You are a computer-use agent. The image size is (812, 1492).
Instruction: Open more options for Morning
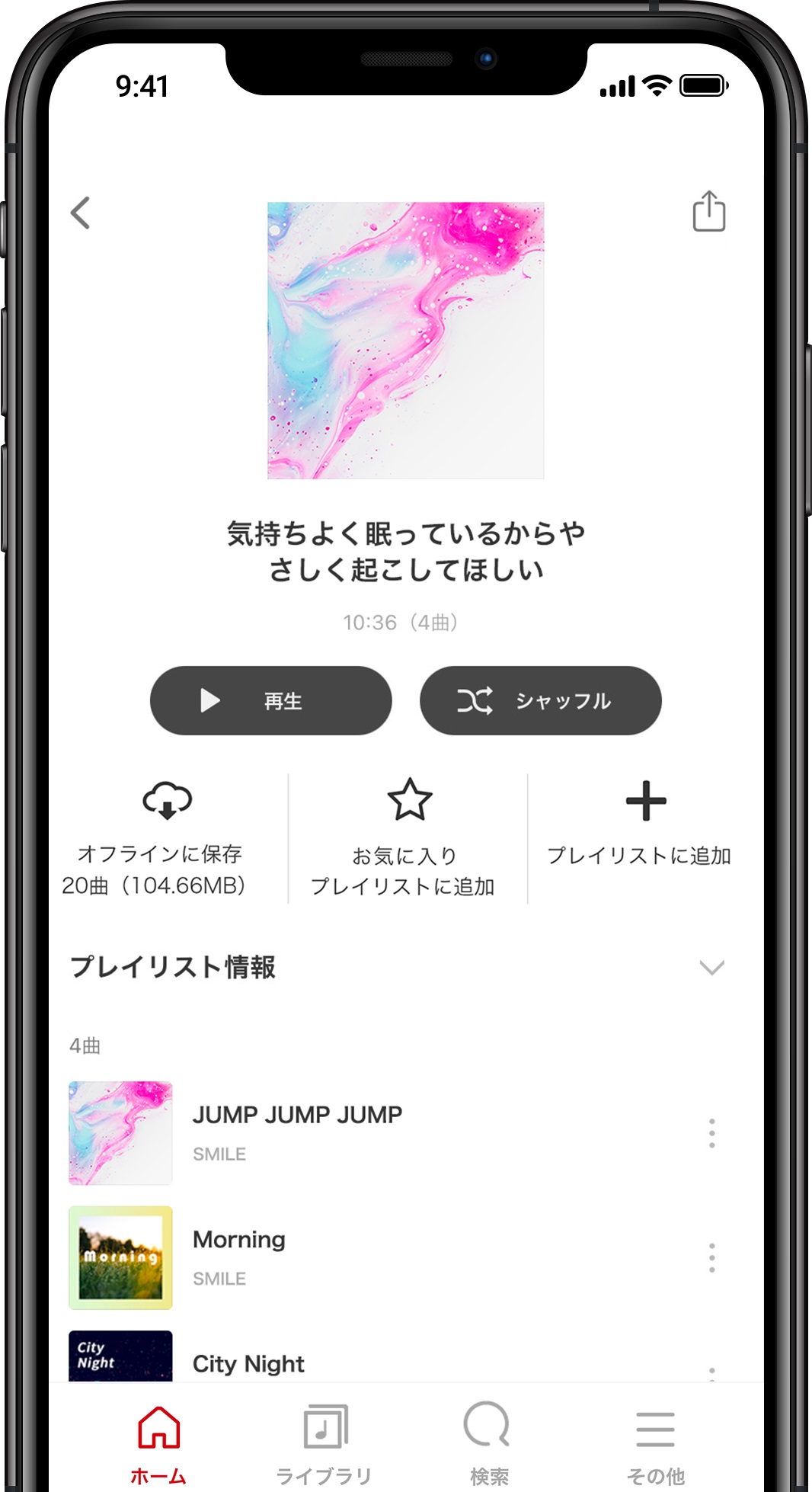[x=711, y=1258]
